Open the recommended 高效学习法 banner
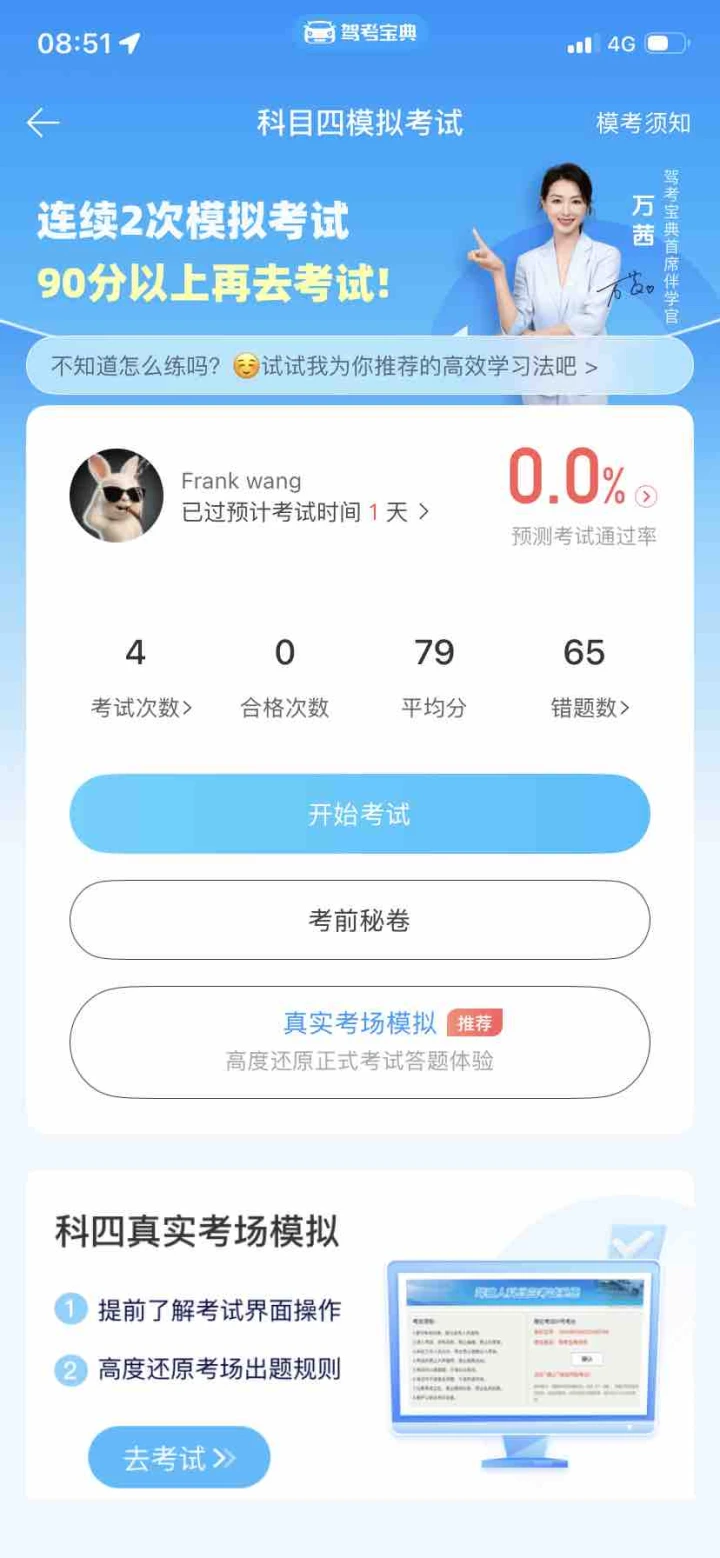Image resolution: width=720 pixels, height=1558 pixels. point(359,366)
